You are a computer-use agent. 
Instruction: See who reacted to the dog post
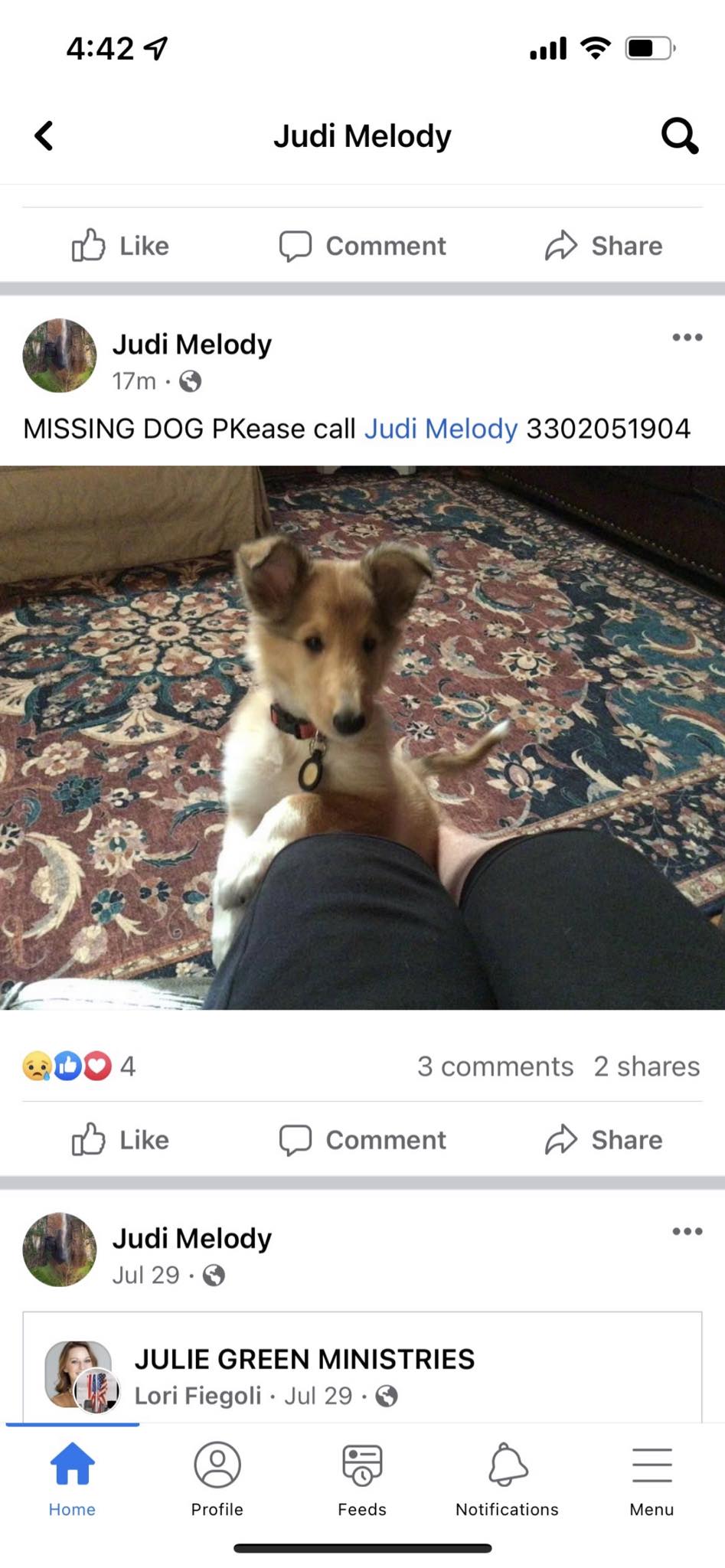[x=78, y=1067]
